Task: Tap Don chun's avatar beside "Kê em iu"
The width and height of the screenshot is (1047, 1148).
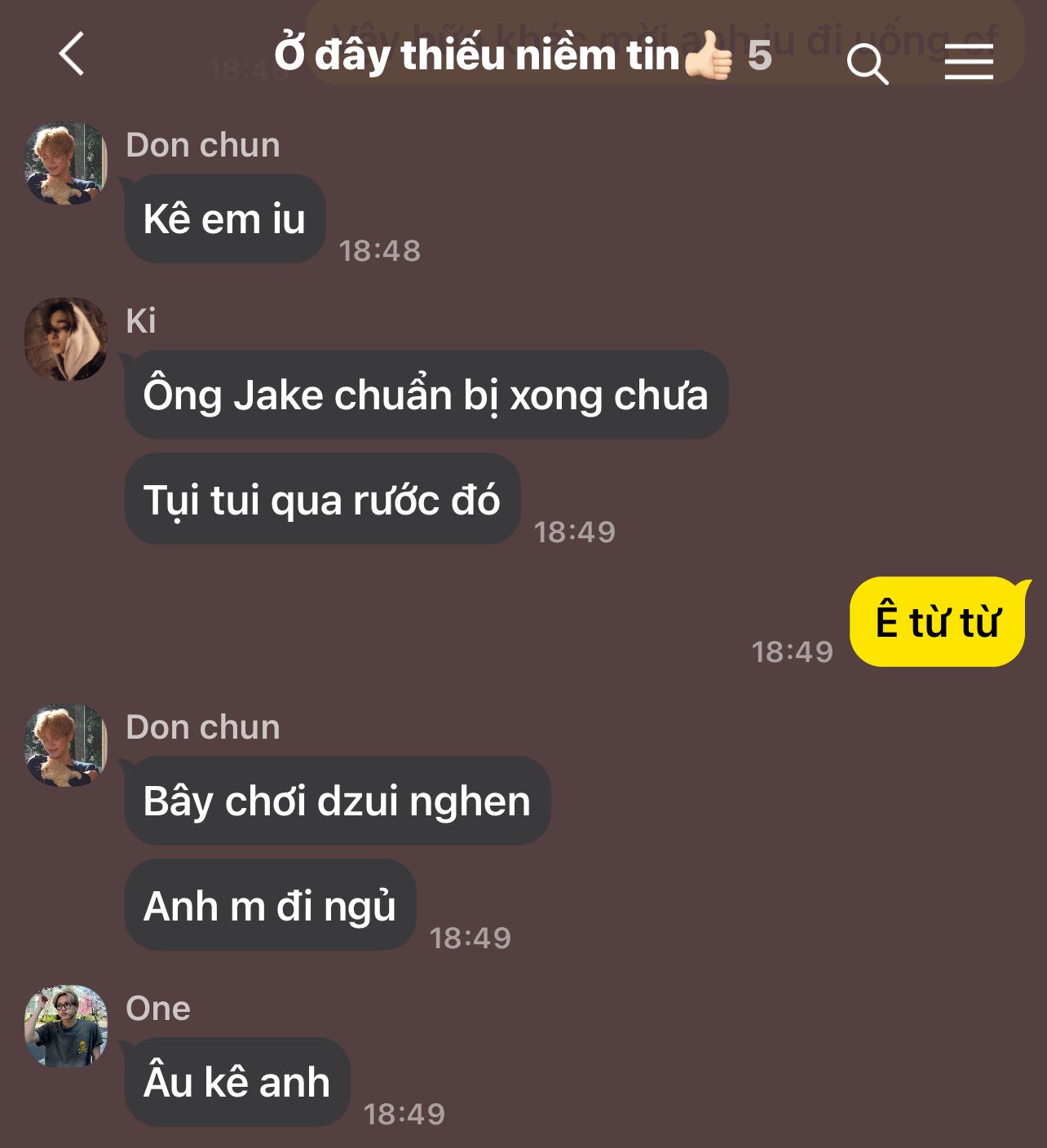Action: pyautogui.click(x=66, y=164)
